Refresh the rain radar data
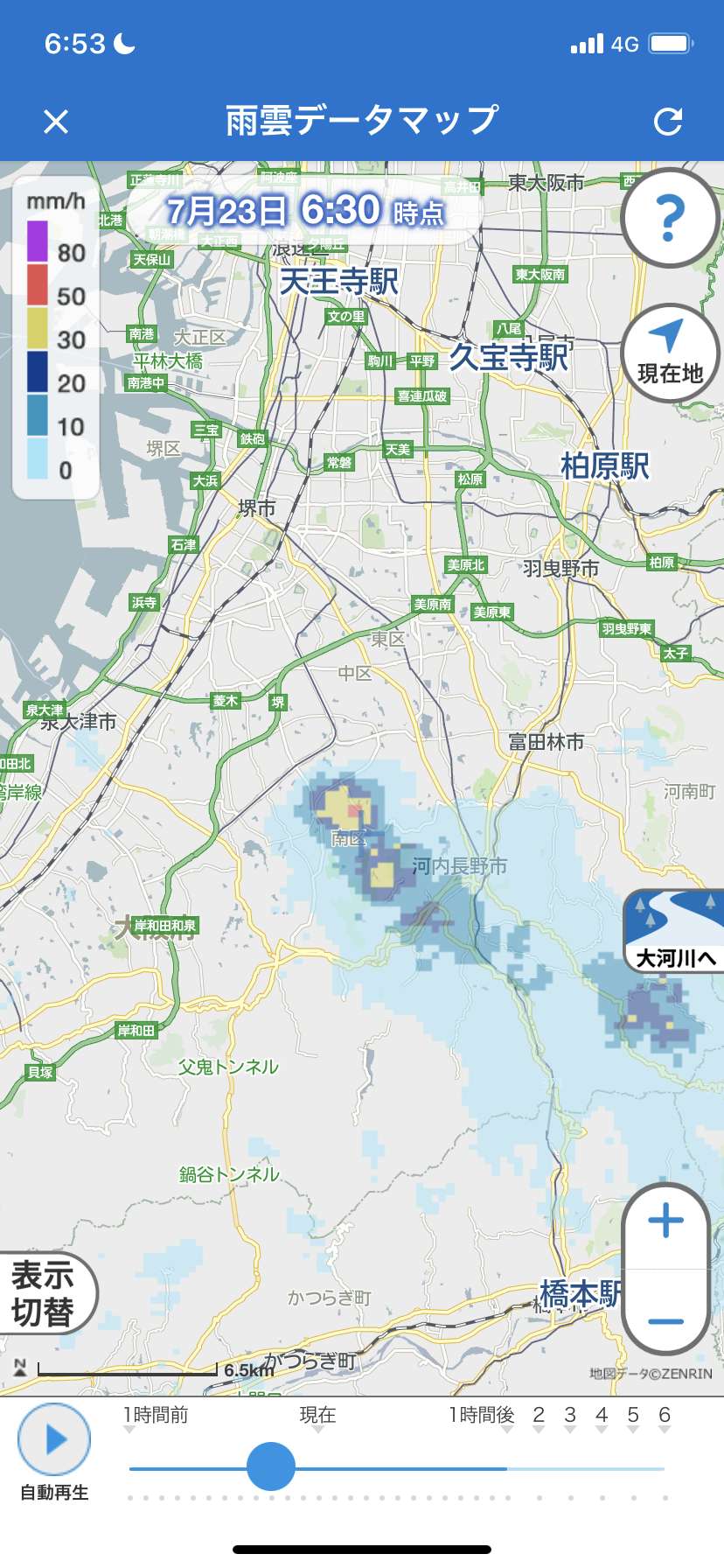This screenshot has height=1568, width=724. [x=668, y=122]
